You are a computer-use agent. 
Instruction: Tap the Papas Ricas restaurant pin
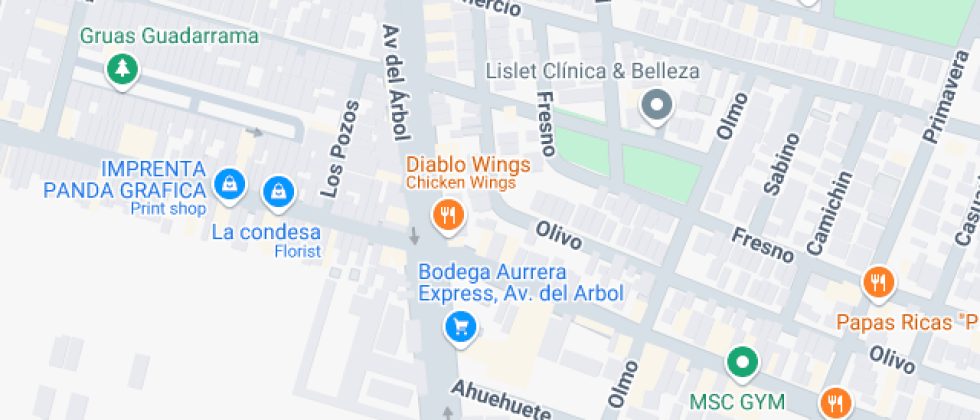point(878,283)
